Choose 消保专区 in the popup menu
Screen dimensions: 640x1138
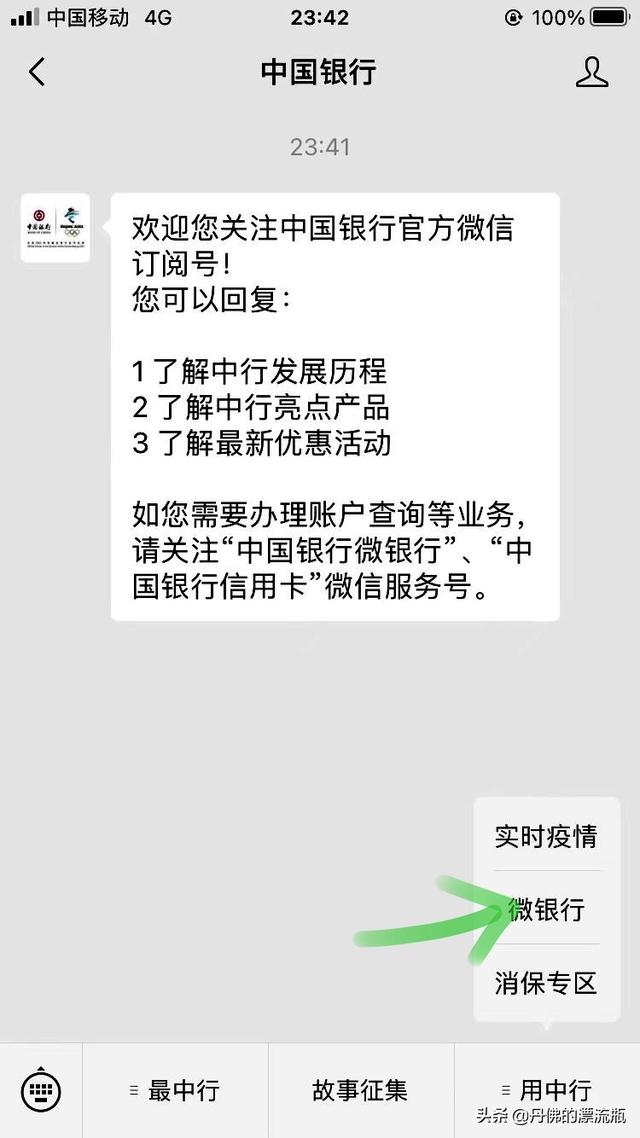click(546, 982)
